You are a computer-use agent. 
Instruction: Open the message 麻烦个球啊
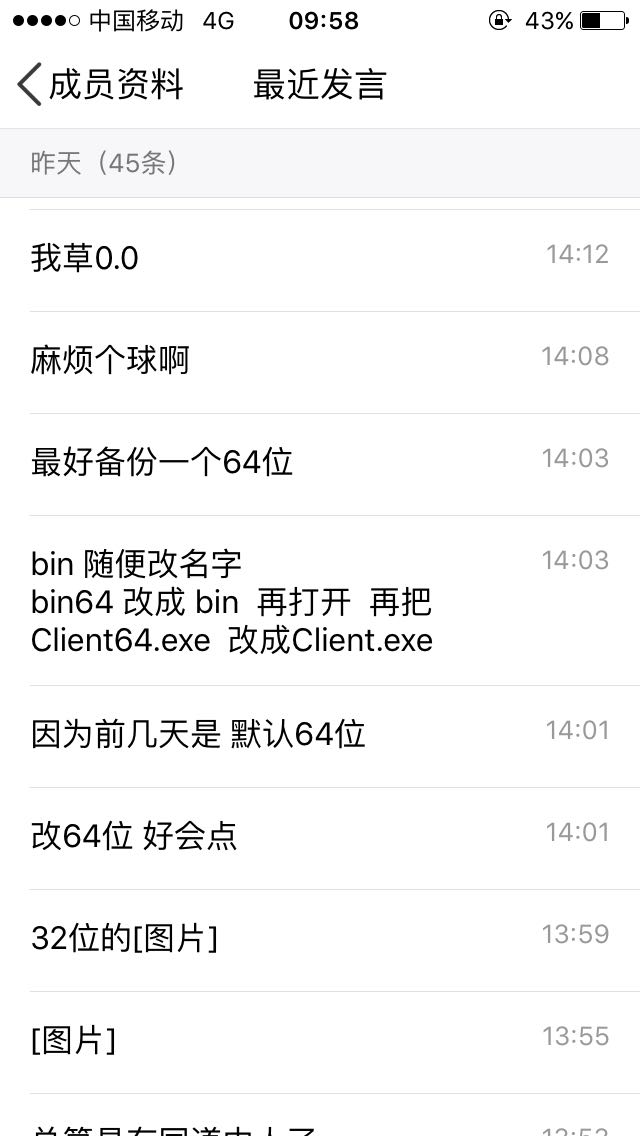320,363
